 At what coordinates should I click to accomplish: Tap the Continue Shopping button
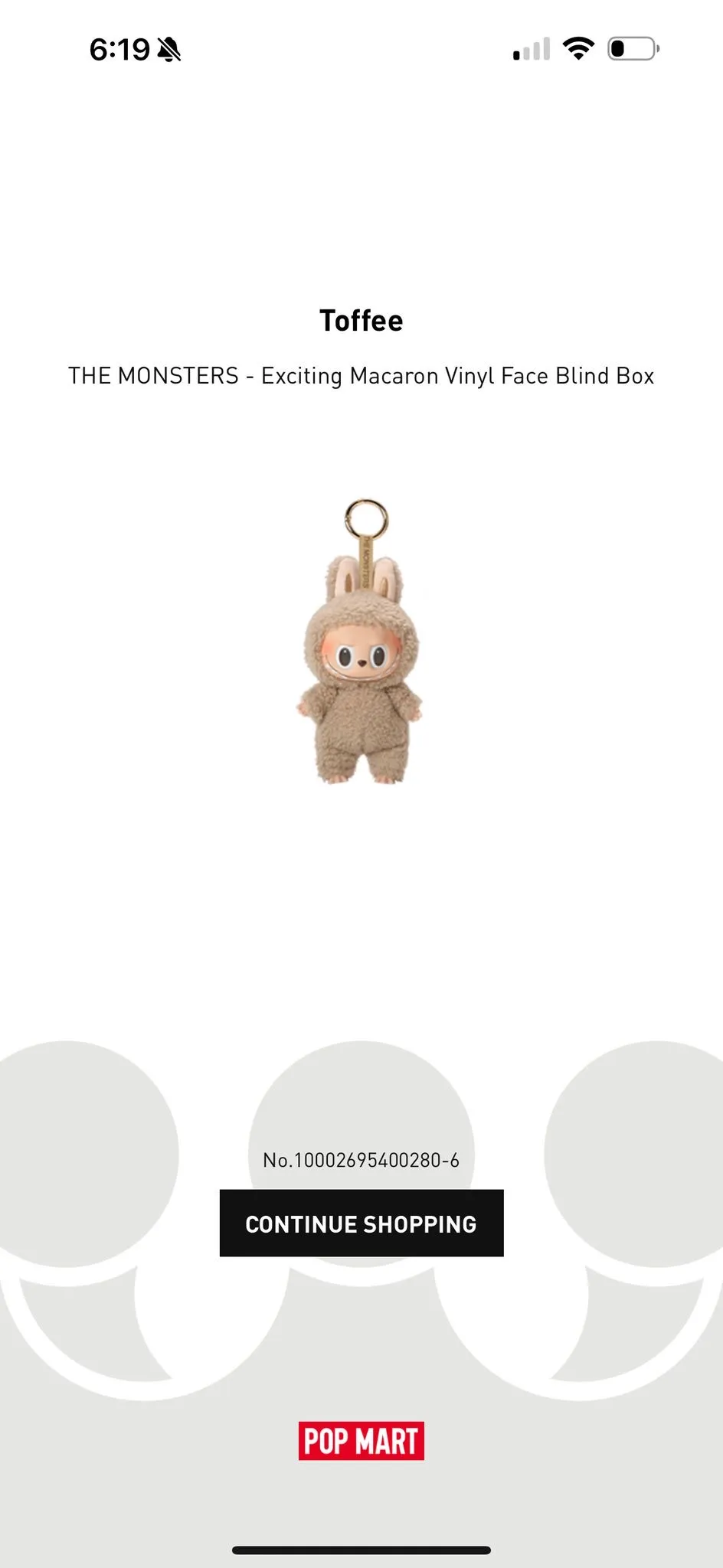coord(361,1223)
